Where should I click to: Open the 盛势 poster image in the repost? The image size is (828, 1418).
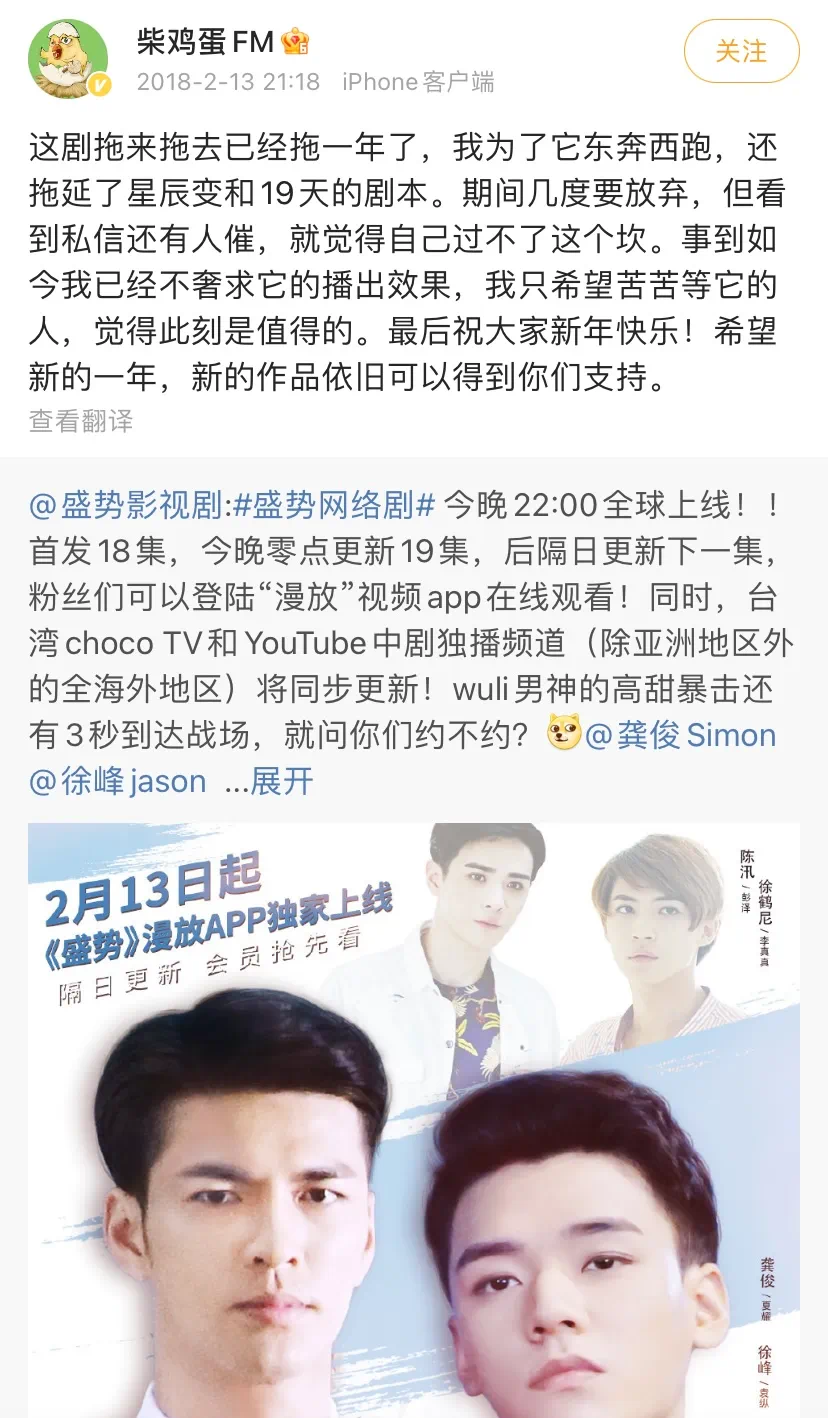pos(414,1120)
